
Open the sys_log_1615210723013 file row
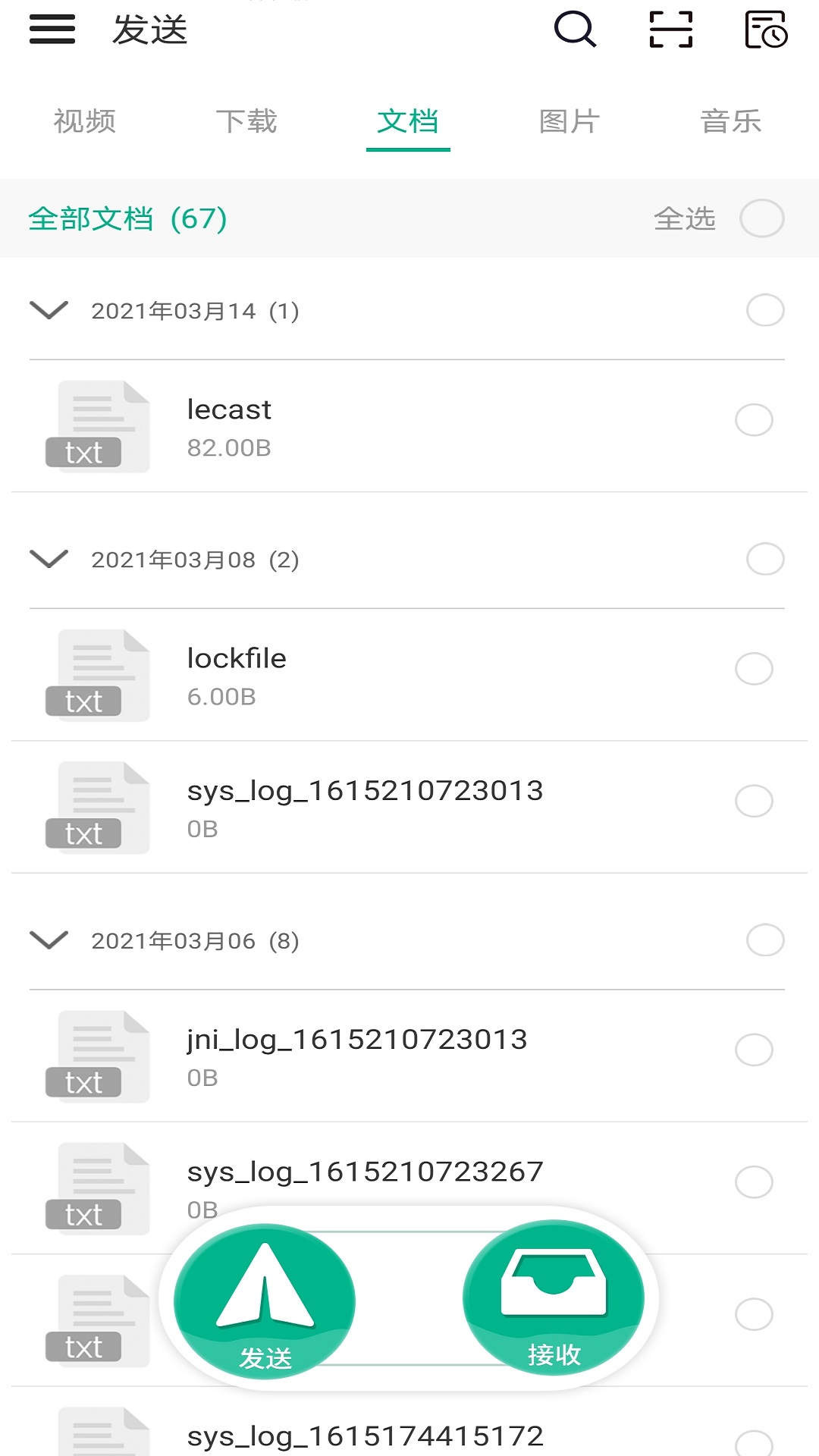tap(409, 808)
